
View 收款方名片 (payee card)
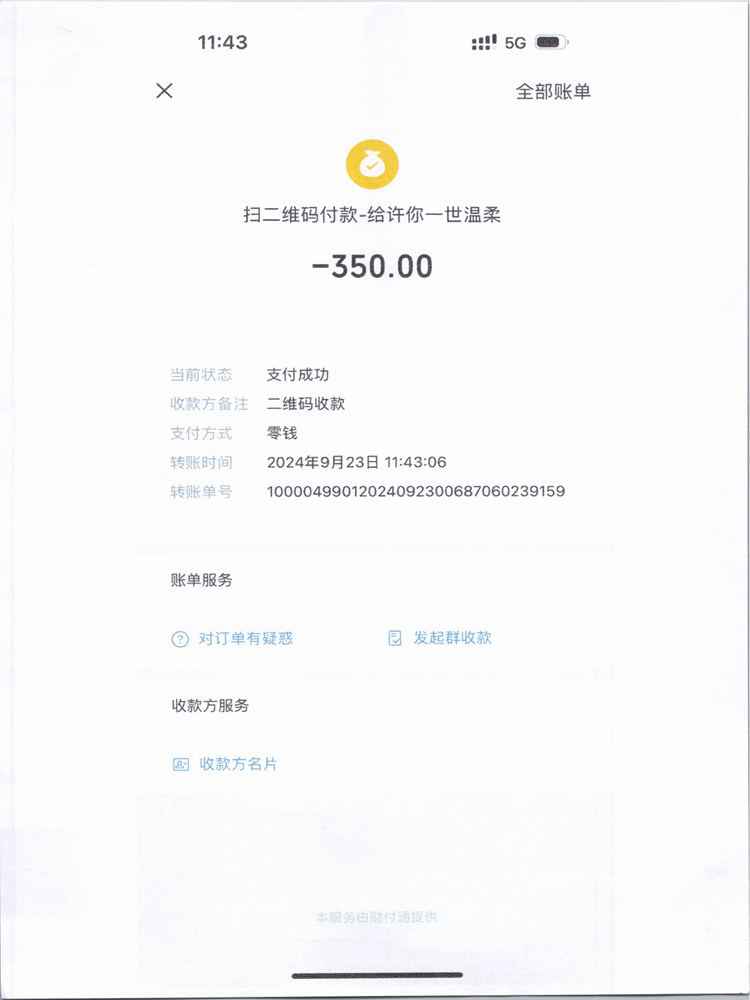pos(225,764)
